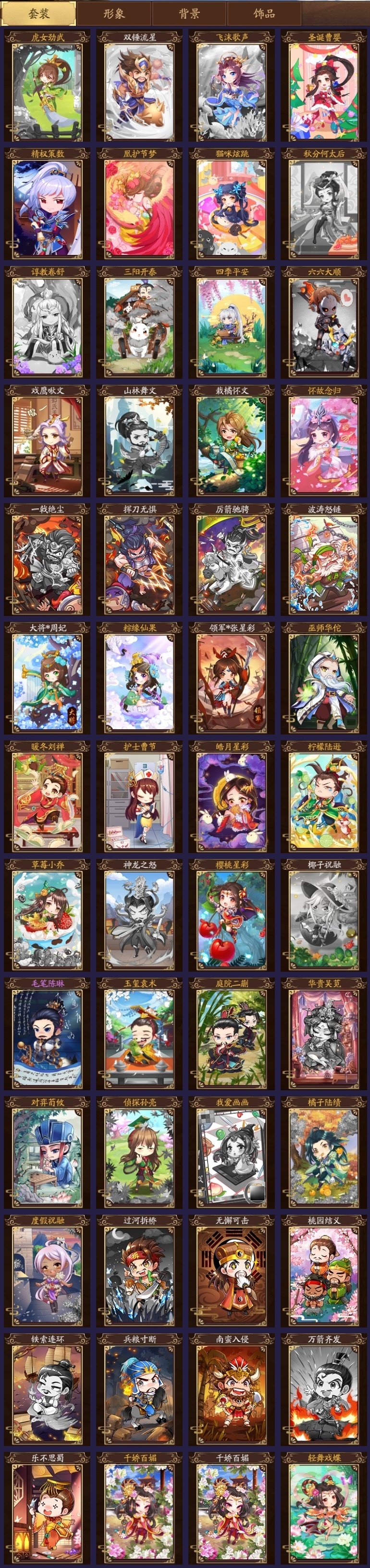
Task: Open the 饰品 tab
Action: tap(264, 13)
